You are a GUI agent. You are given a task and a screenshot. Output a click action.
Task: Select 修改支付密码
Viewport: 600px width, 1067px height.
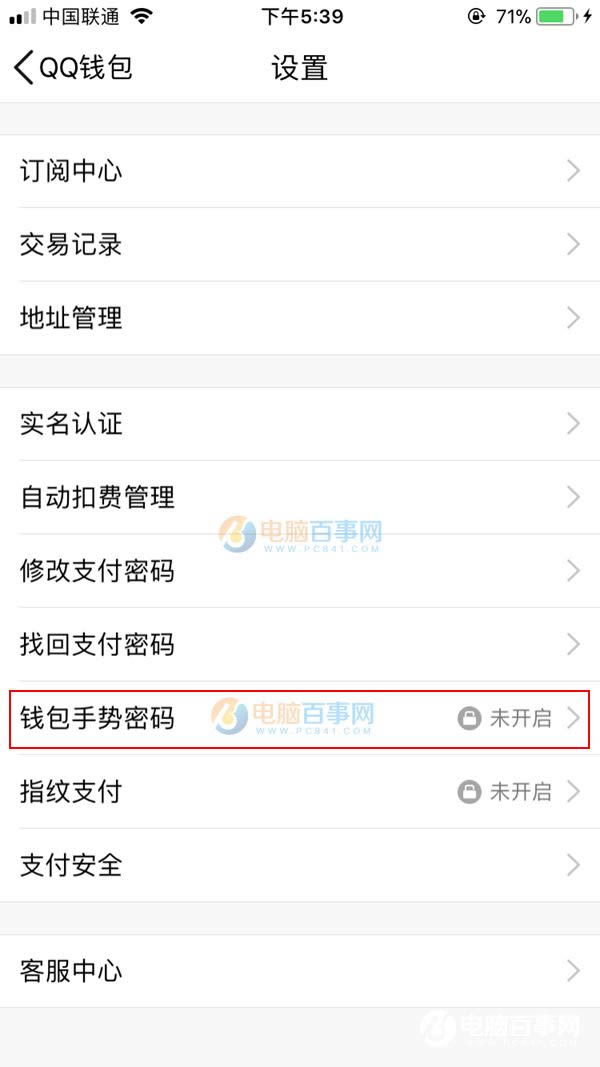300,571
